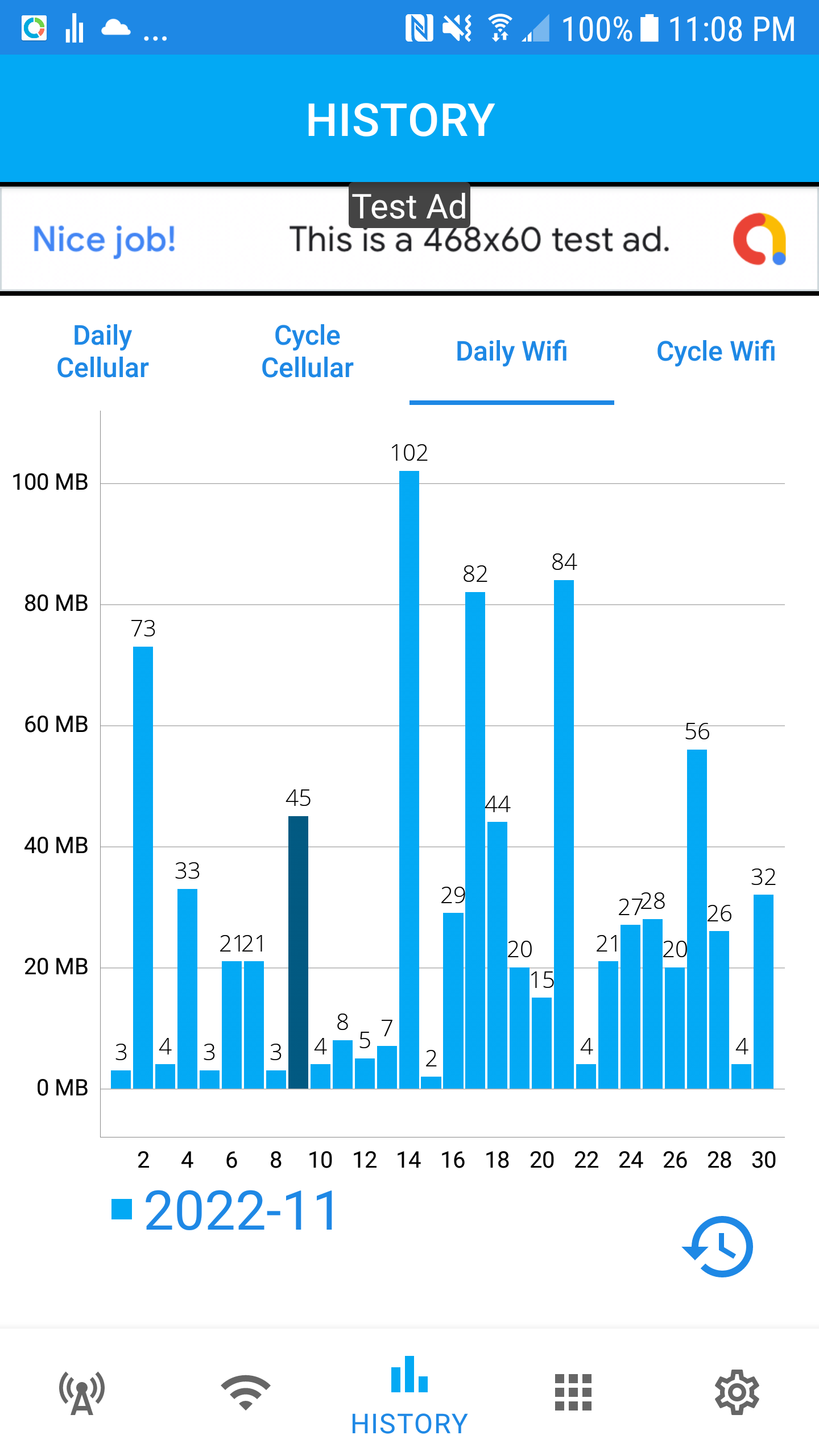Open the Nice job test ad banner
819x1456 pixels.
pos(409,240)
